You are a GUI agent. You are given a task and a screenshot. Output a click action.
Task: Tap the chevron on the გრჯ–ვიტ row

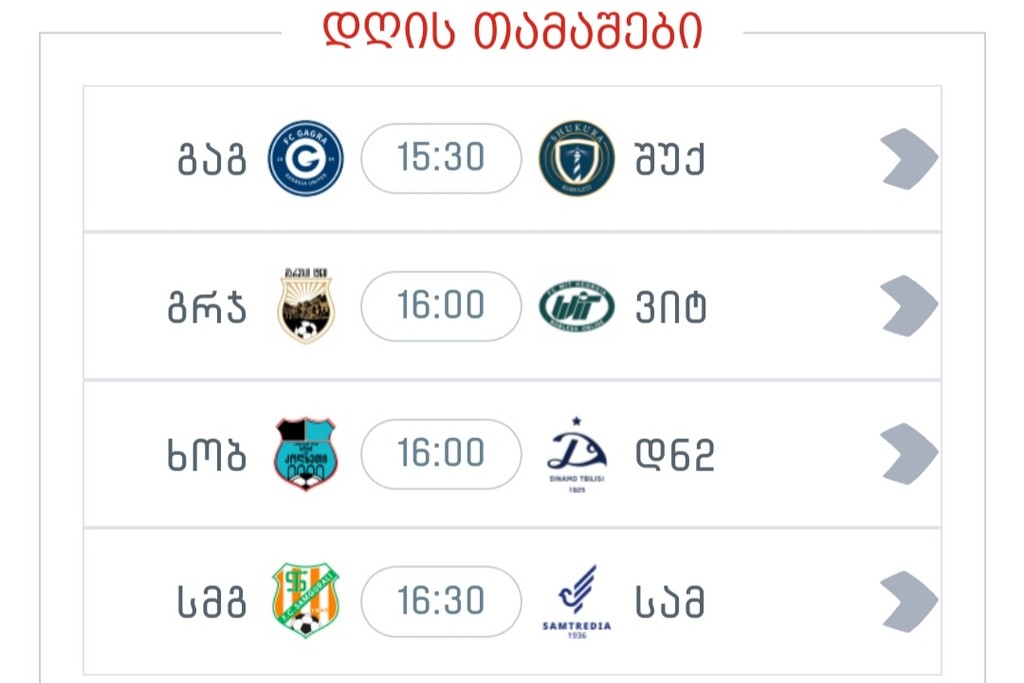pos(908,306)
